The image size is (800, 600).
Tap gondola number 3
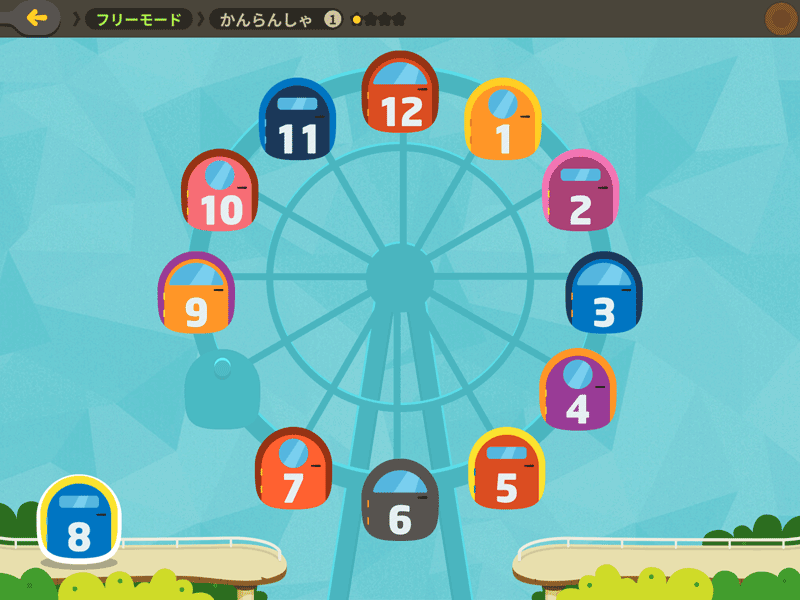[x=604, y=293]
